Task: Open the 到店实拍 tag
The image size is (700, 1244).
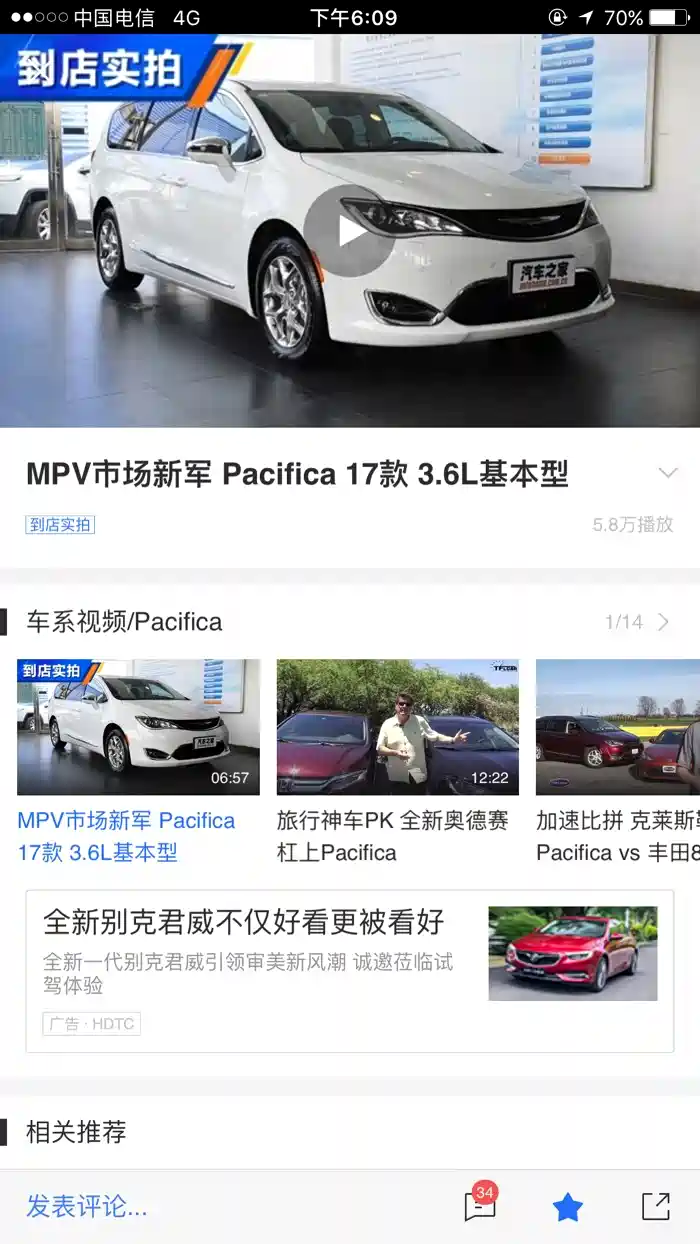Action: coord(60,524)
